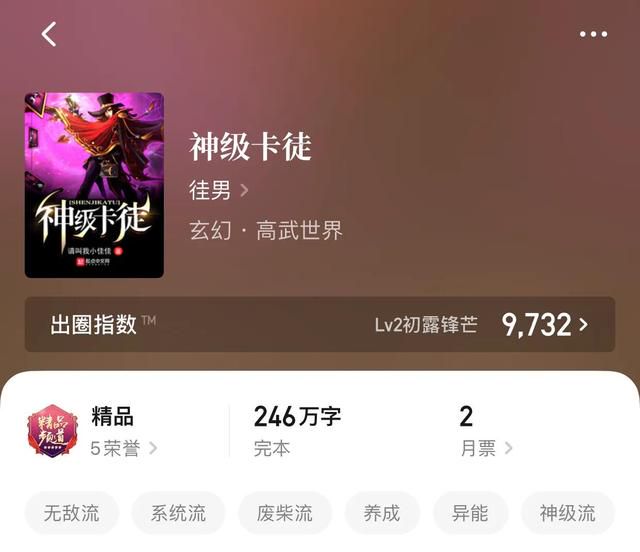
Task: Open the 神级卡徒 book cover
Action: pos(94,185)
